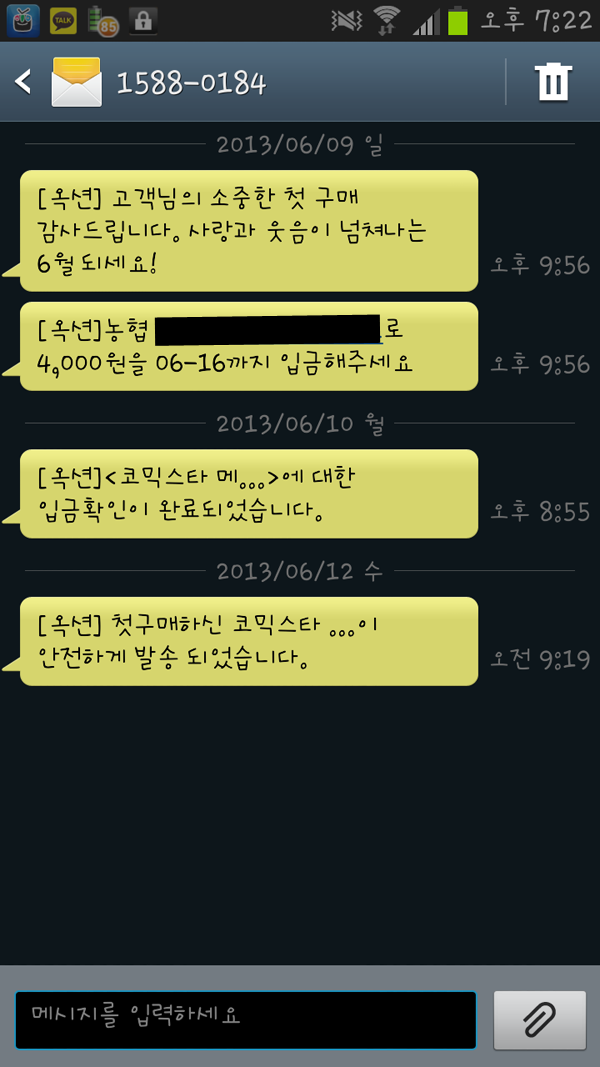This screenshot has height=1067, width=600.
Task: Attach a file with the paperclip button
Action: [540, 1020]
